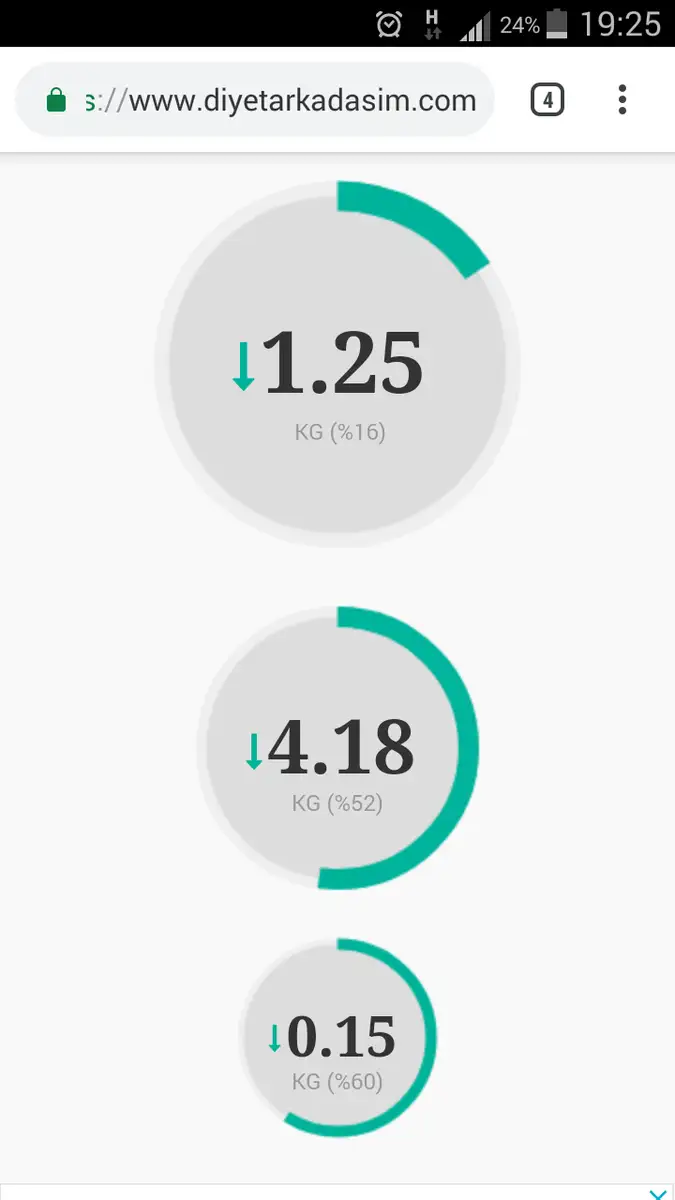View site security via the green padlock
The height and width of the screenshot is (1200, 675).
(x=57, y=100)
